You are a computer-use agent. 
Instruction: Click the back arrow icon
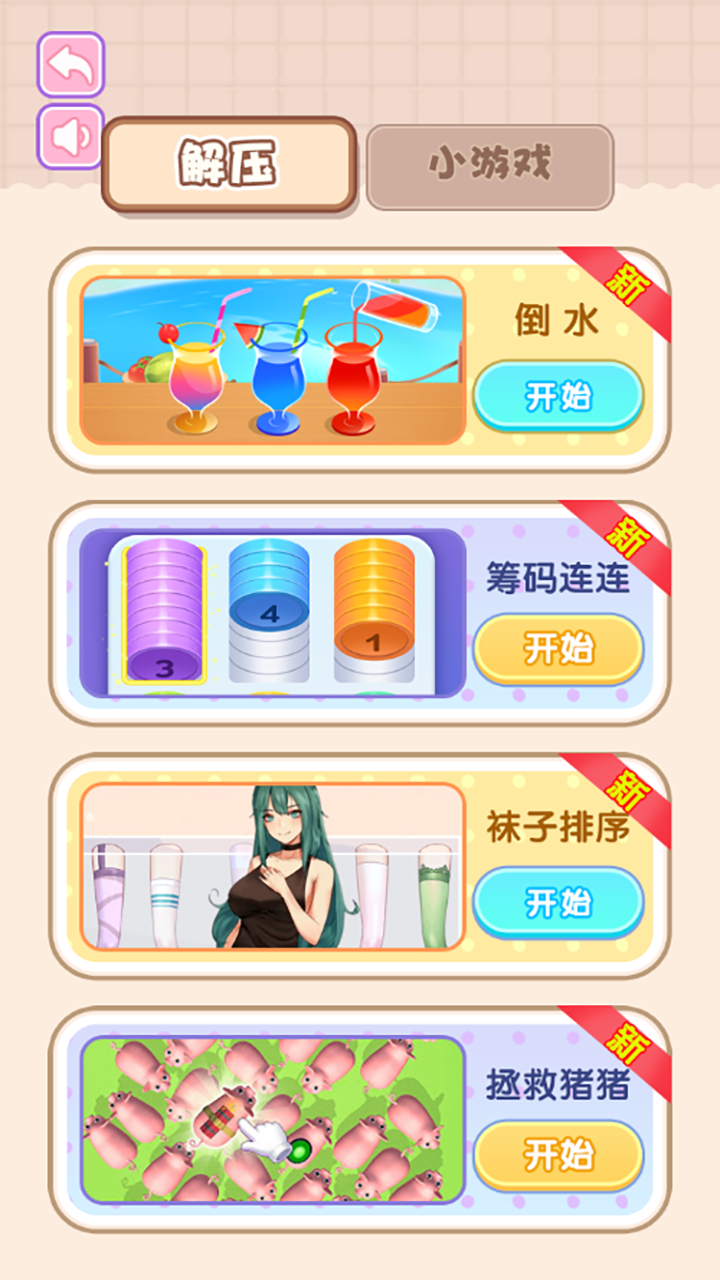[x=69, y=63]
